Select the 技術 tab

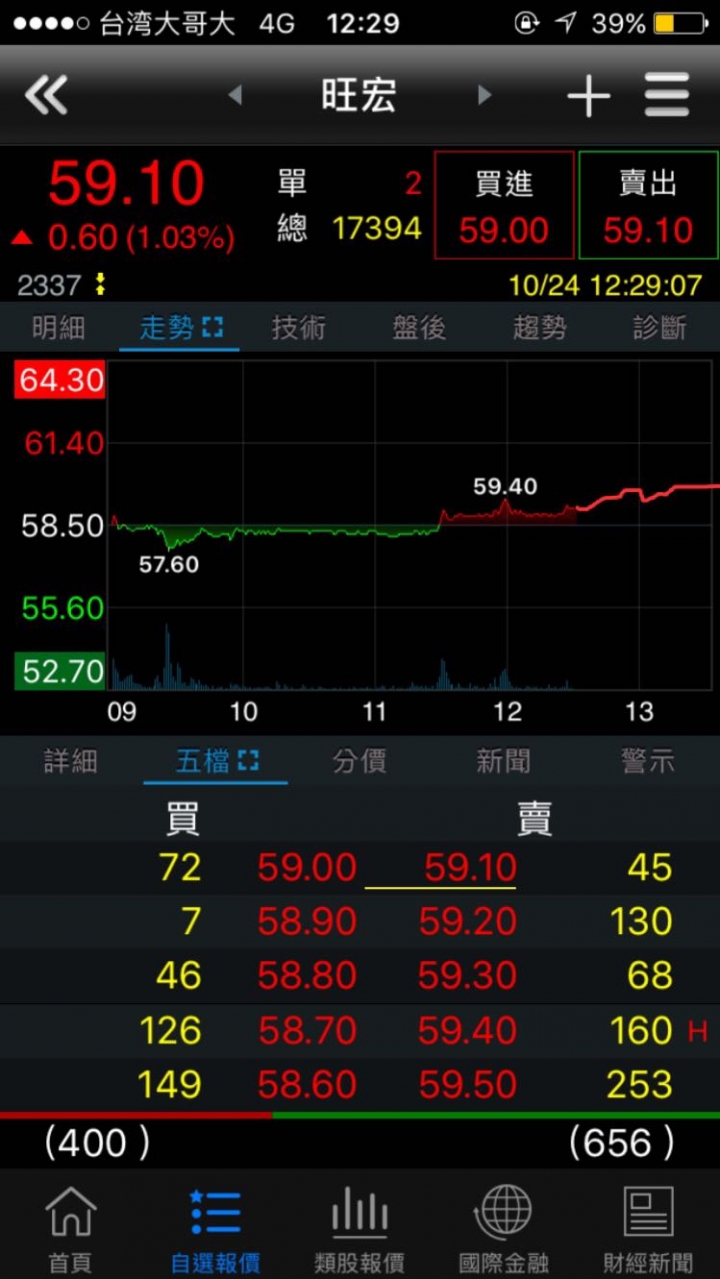298,328
